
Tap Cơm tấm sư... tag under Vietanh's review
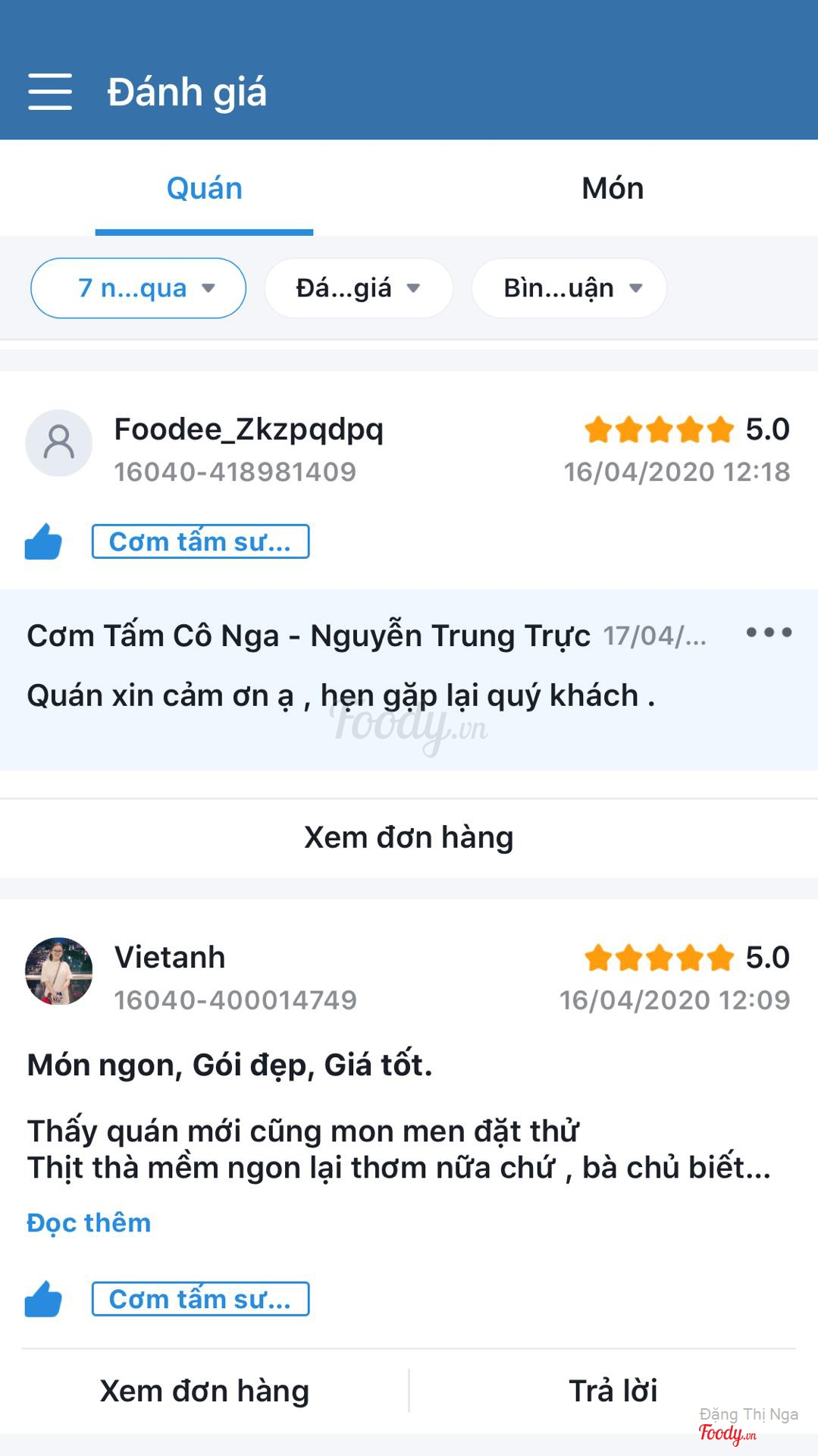[x=200, y=1299]
